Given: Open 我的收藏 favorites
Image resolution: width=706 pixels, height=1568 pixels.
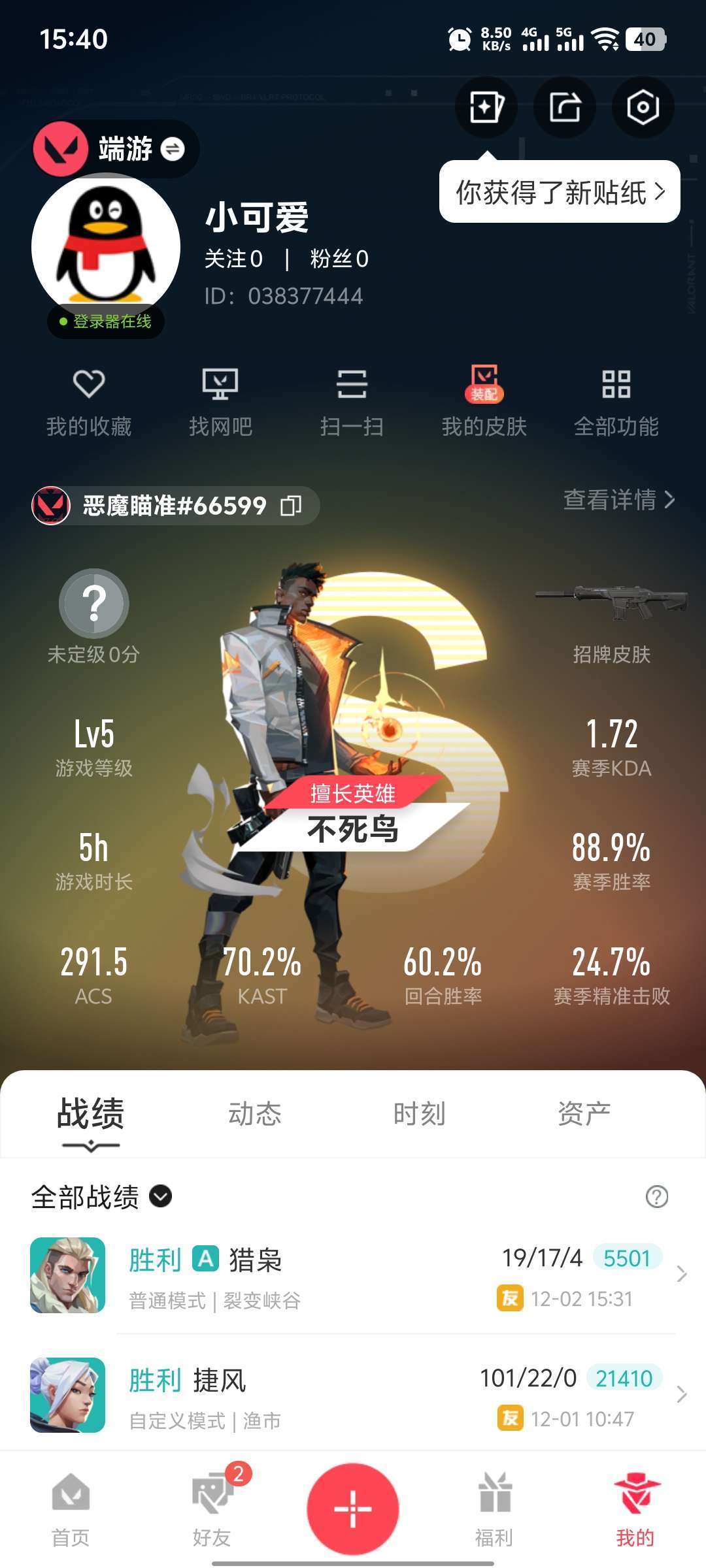Looking at the screenshot, I should pos(89,401).
